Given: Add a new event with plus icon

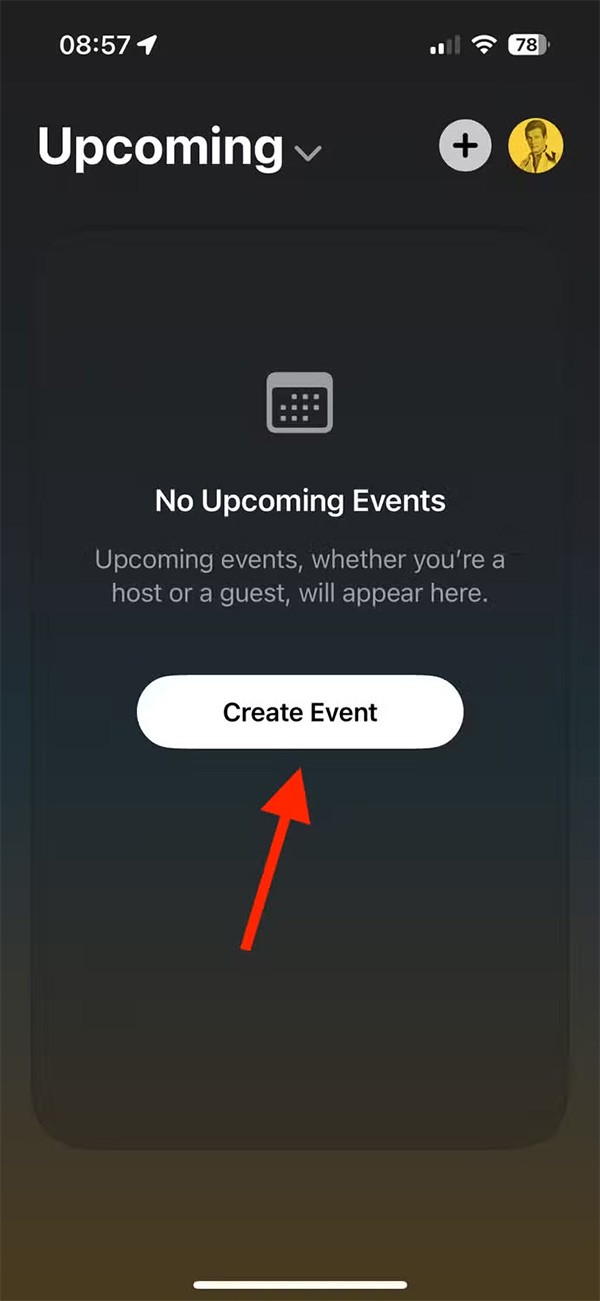Looking at the screenshot, I should 465,147.
